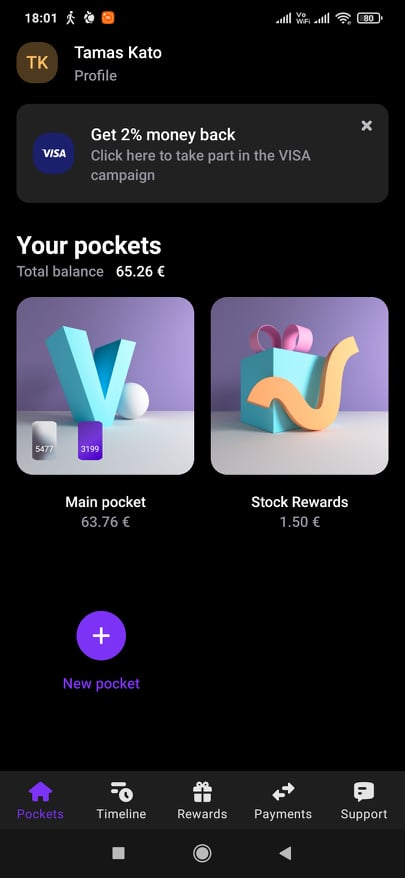This screenshot has width=405, height=878.
Task: Tap the Pockets tab
Action: click(40, 801)
